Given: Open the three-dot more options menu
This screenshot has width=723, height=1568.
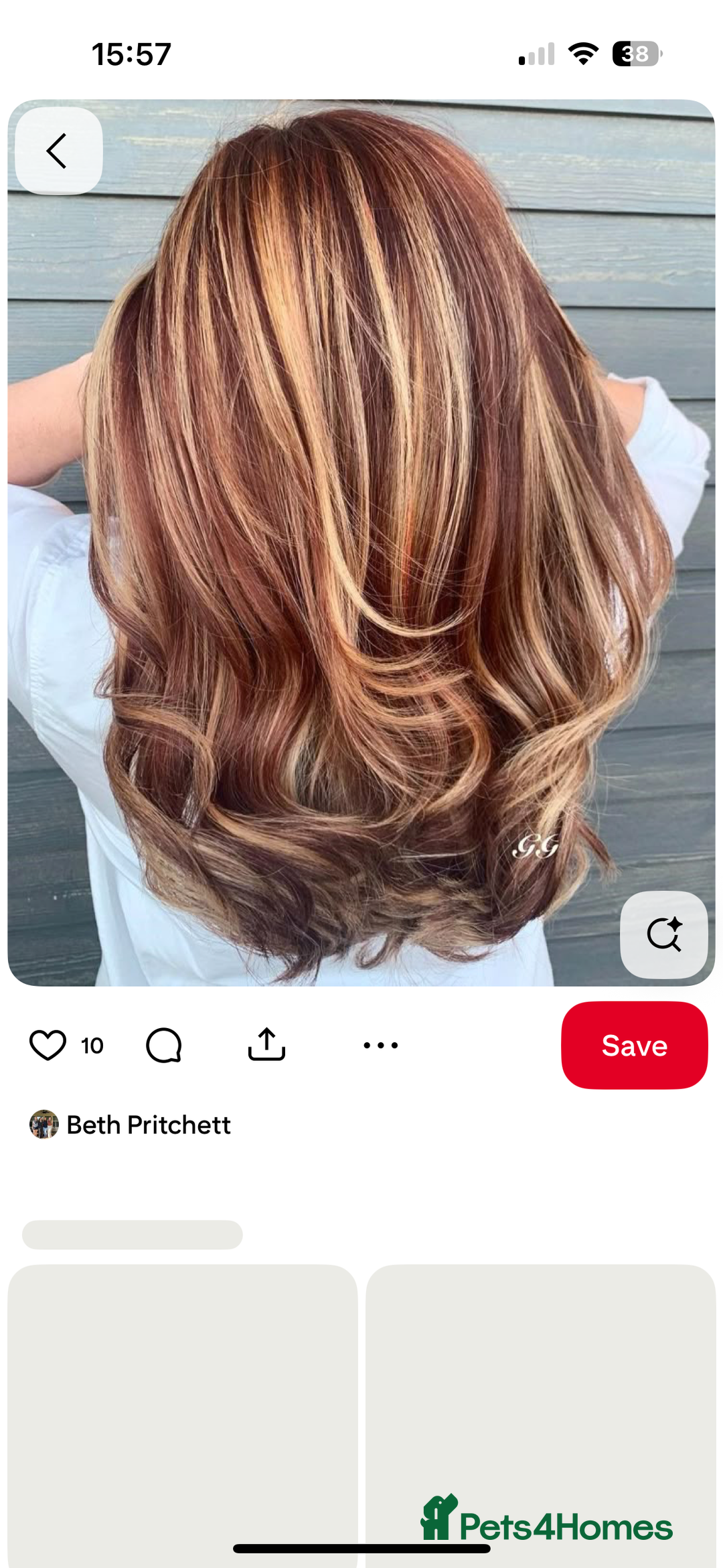Looking at the screenshot, I should tap(380, 1045).
